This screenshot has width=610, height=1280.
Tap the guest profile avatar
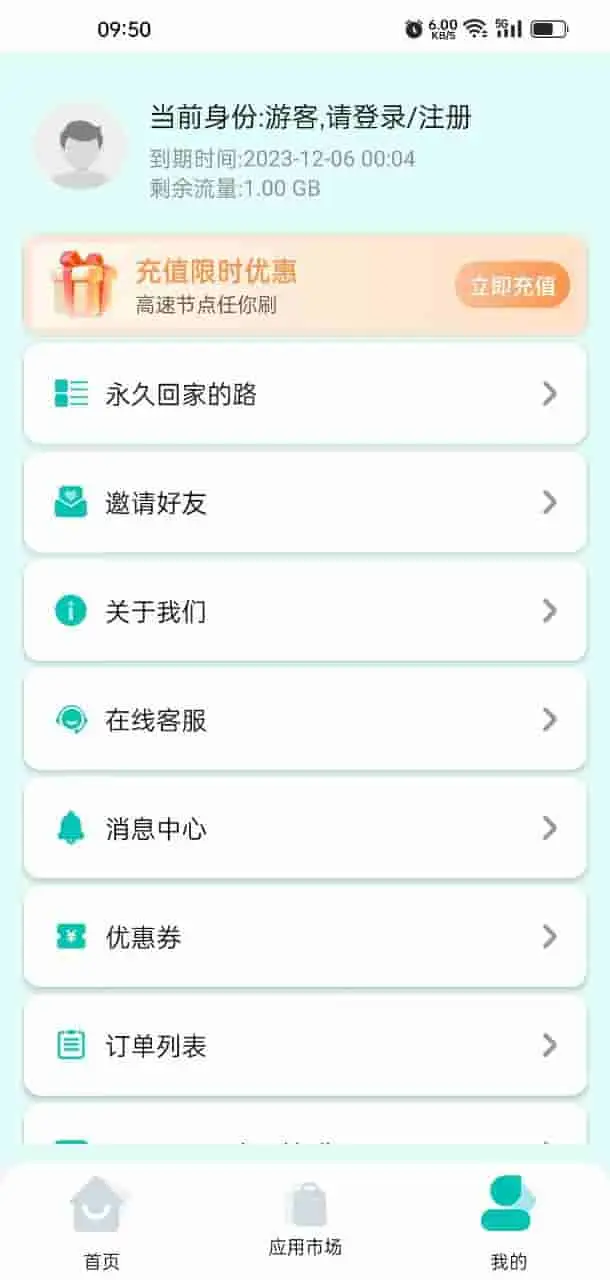(x=80, y=148)
